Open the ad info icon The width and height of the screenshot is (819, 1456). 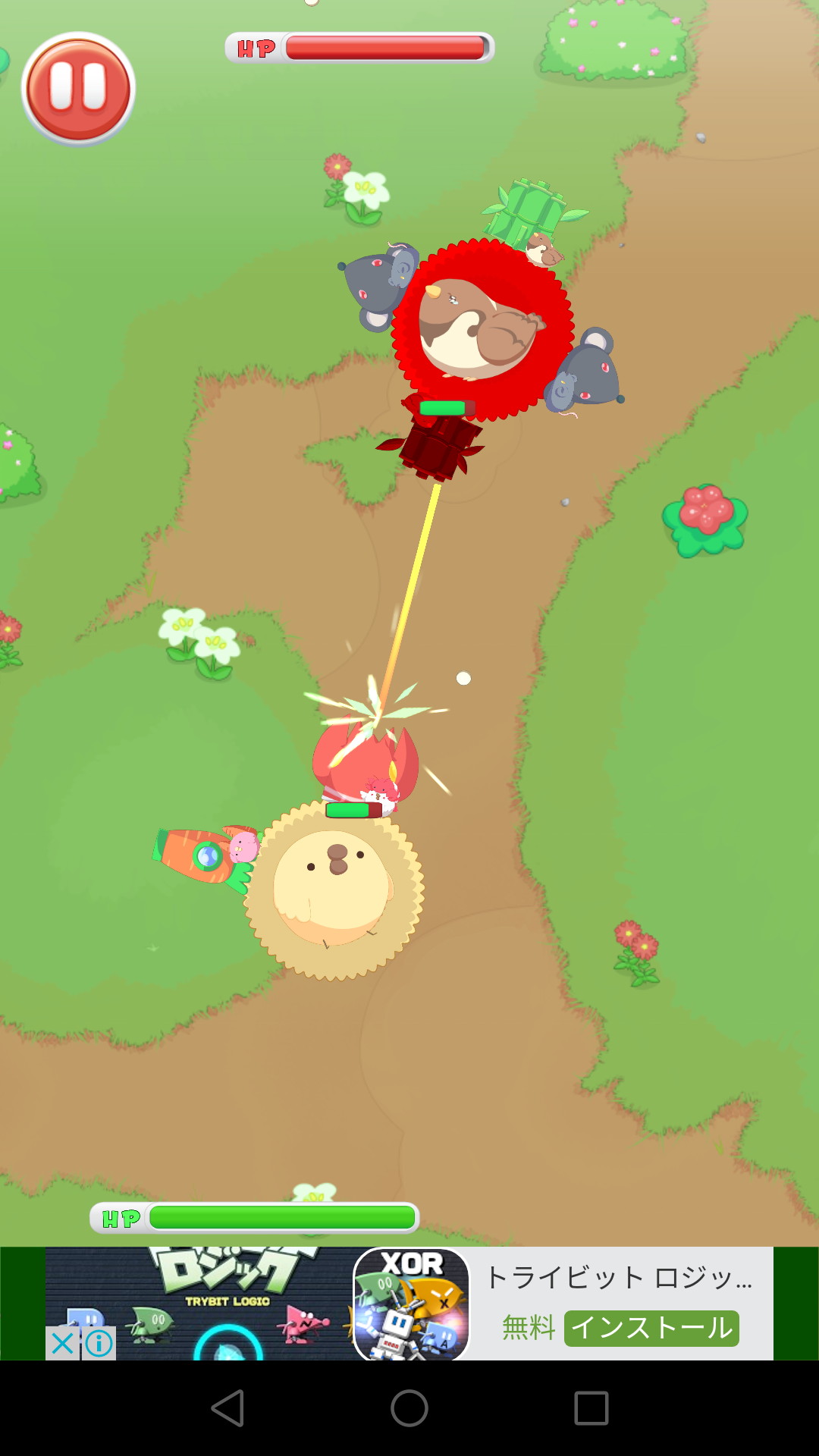click(x=99, y=1344)
